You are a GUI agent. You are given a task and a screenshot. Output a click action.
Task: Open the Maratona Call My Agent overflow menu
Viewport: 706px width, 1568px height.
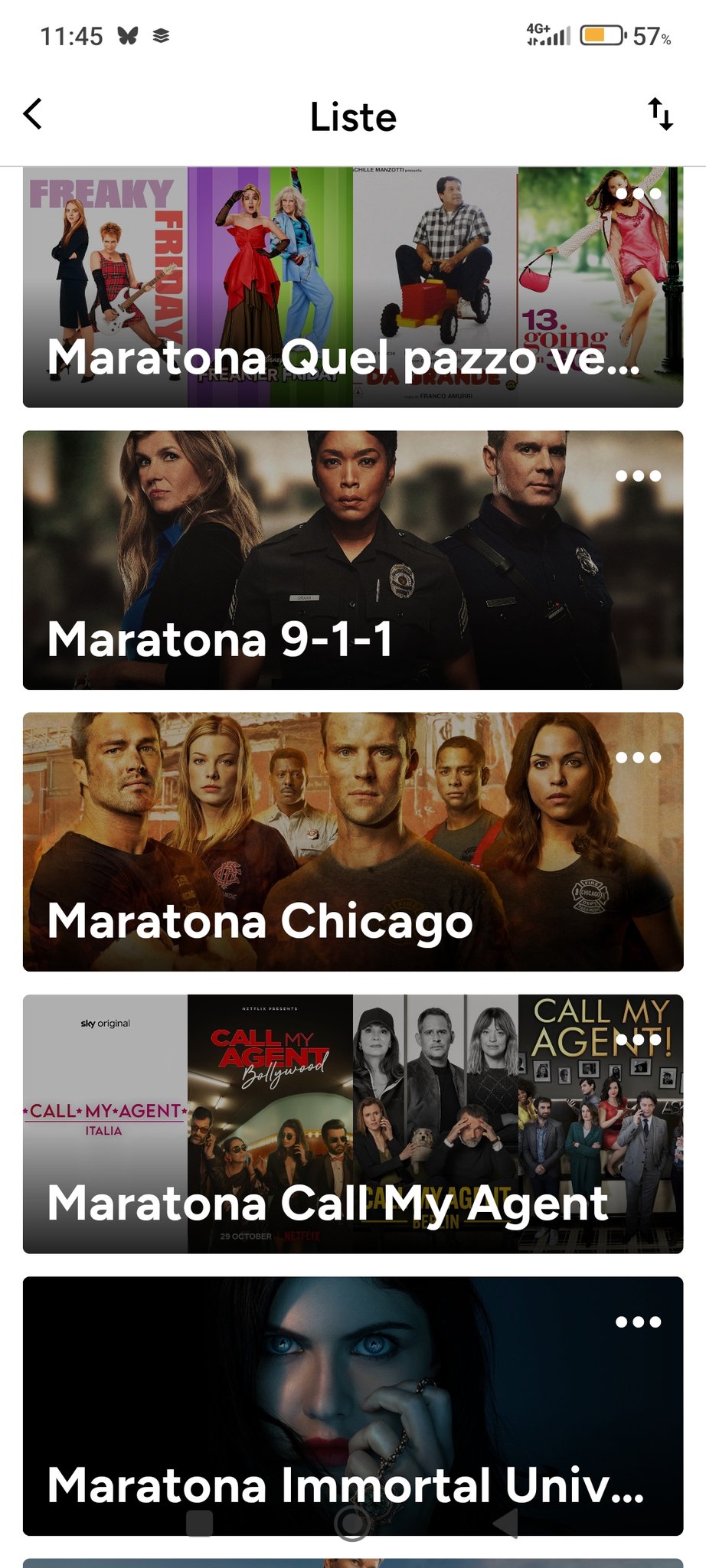pyautogui.click(x=638, y=1040)
